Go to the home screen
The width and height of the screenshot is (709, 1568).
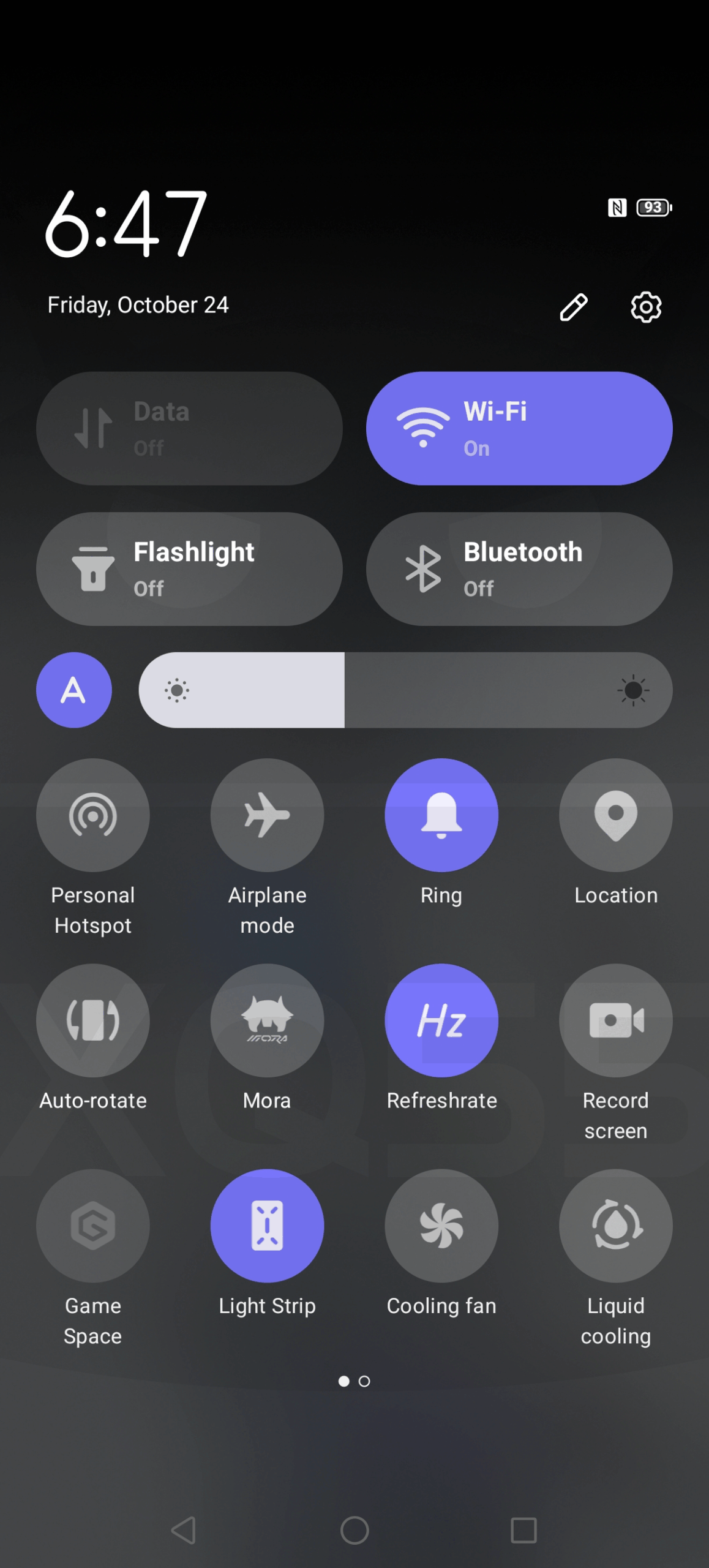tap(354, 1531)
